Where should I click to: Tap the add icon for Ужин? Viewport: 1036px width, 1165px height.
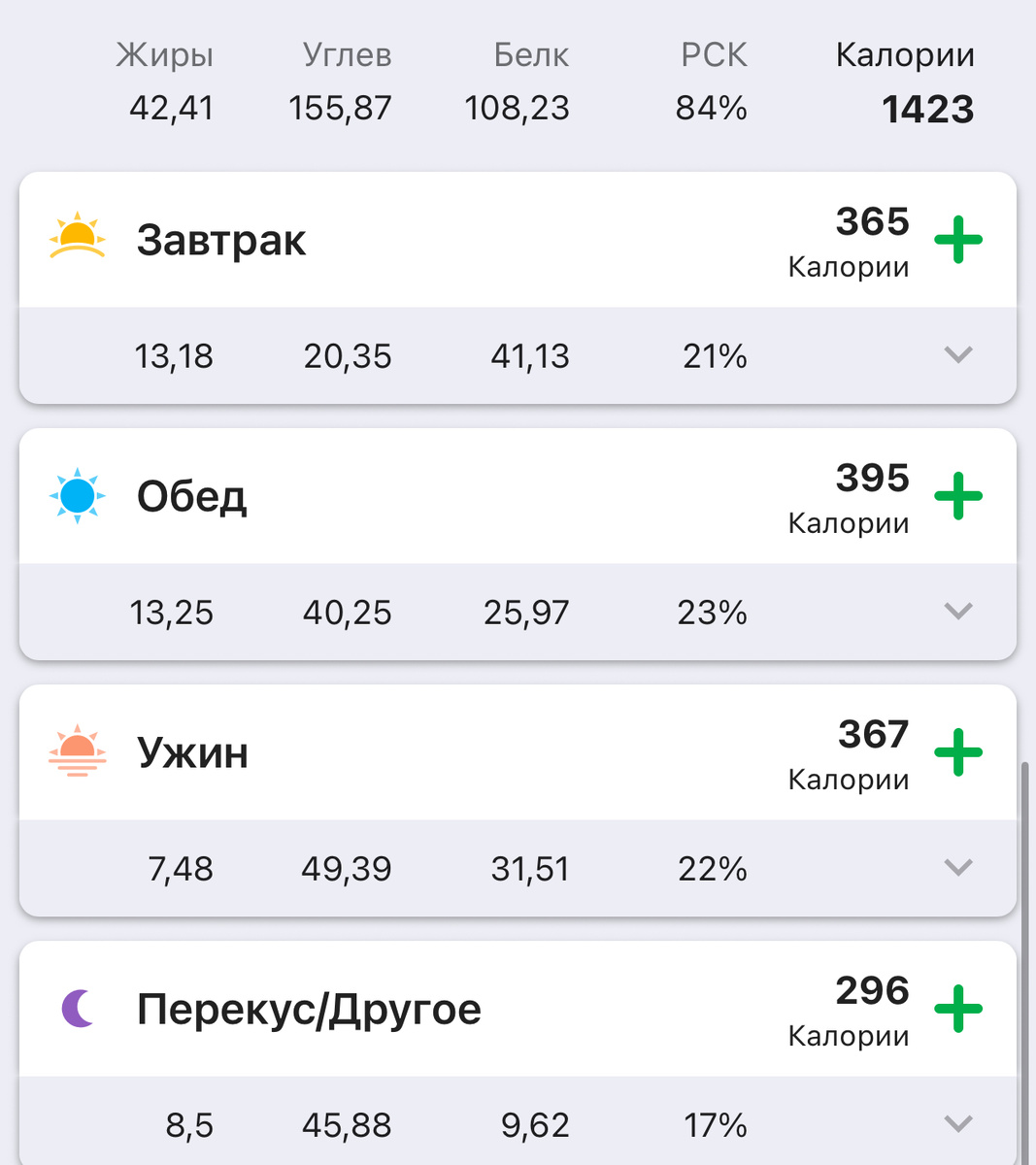coord(959,752)
